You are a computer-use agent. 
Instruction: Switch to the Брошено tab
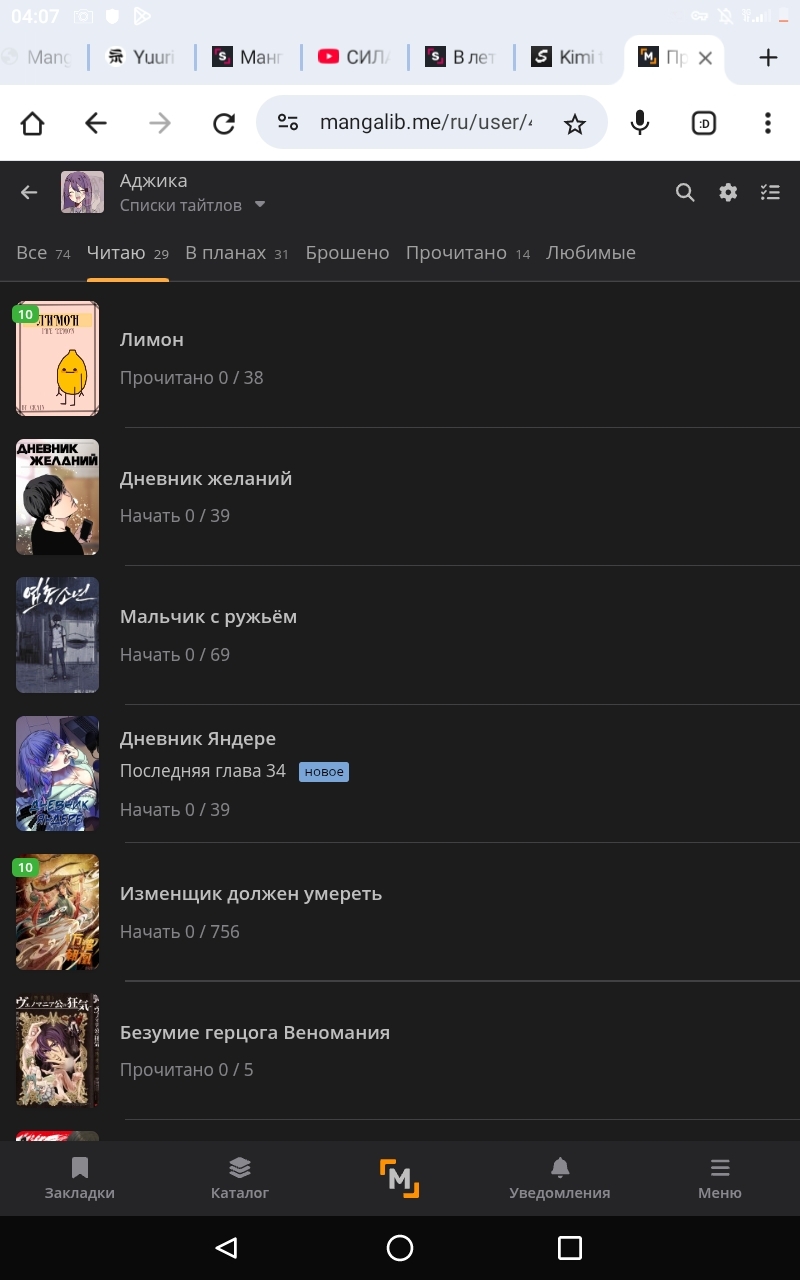tap(347, 253)
